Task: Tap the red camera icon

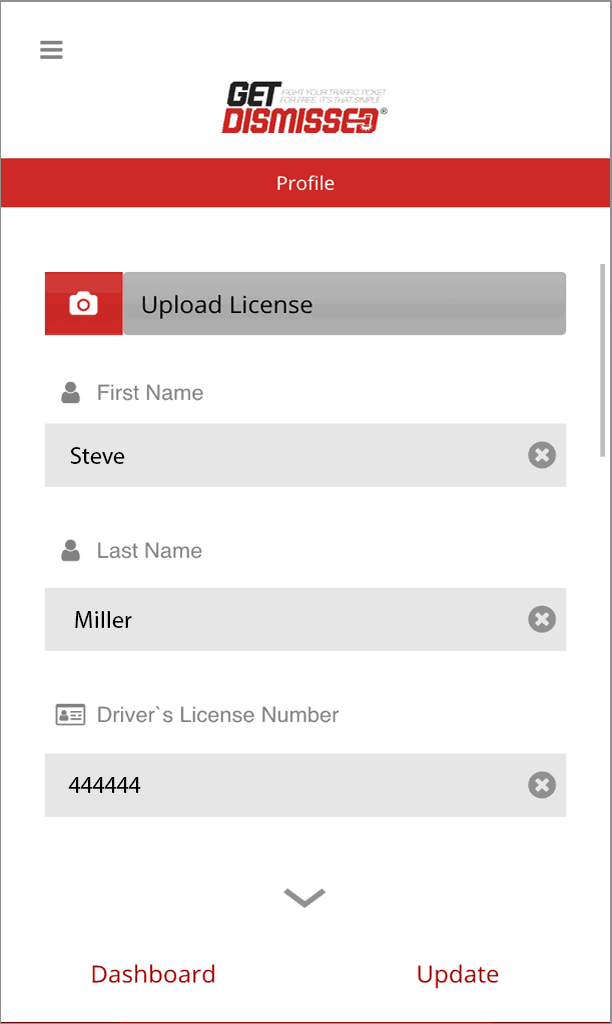Action: tap(84, 304)
